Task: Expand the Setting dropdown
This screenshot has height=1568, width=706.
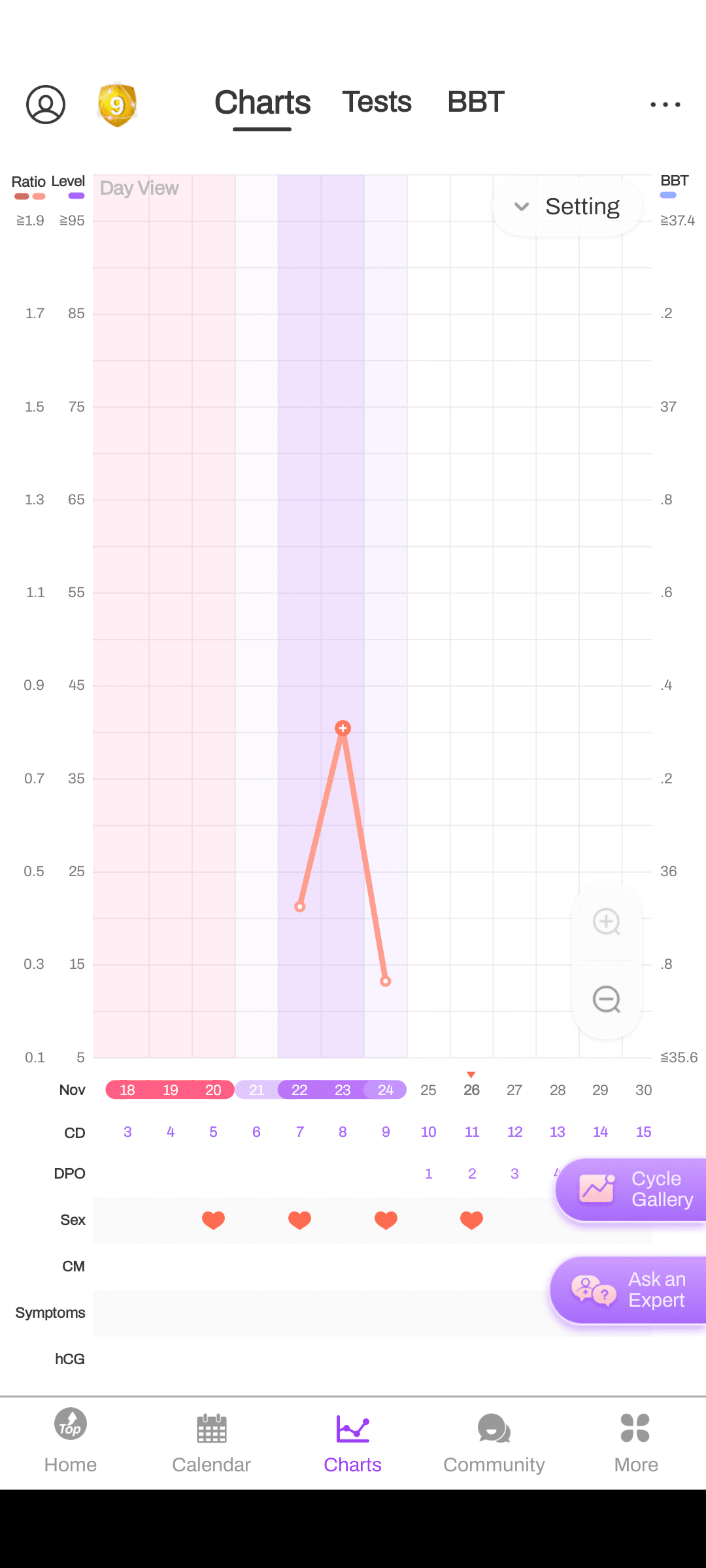Action: point(567,206)
